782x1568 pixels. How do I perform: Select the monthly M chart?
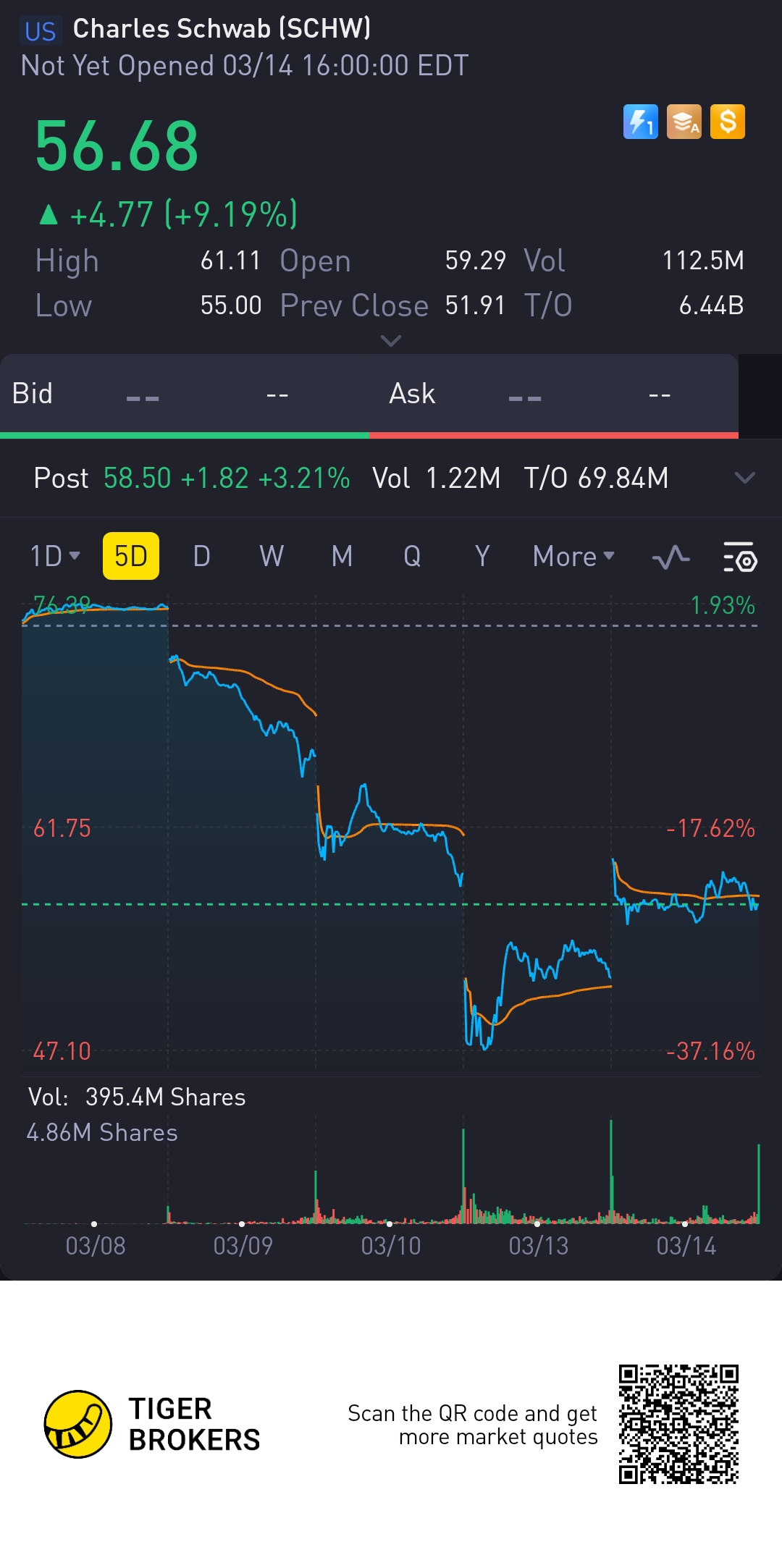pyautogui.click(x=342, y=557)
